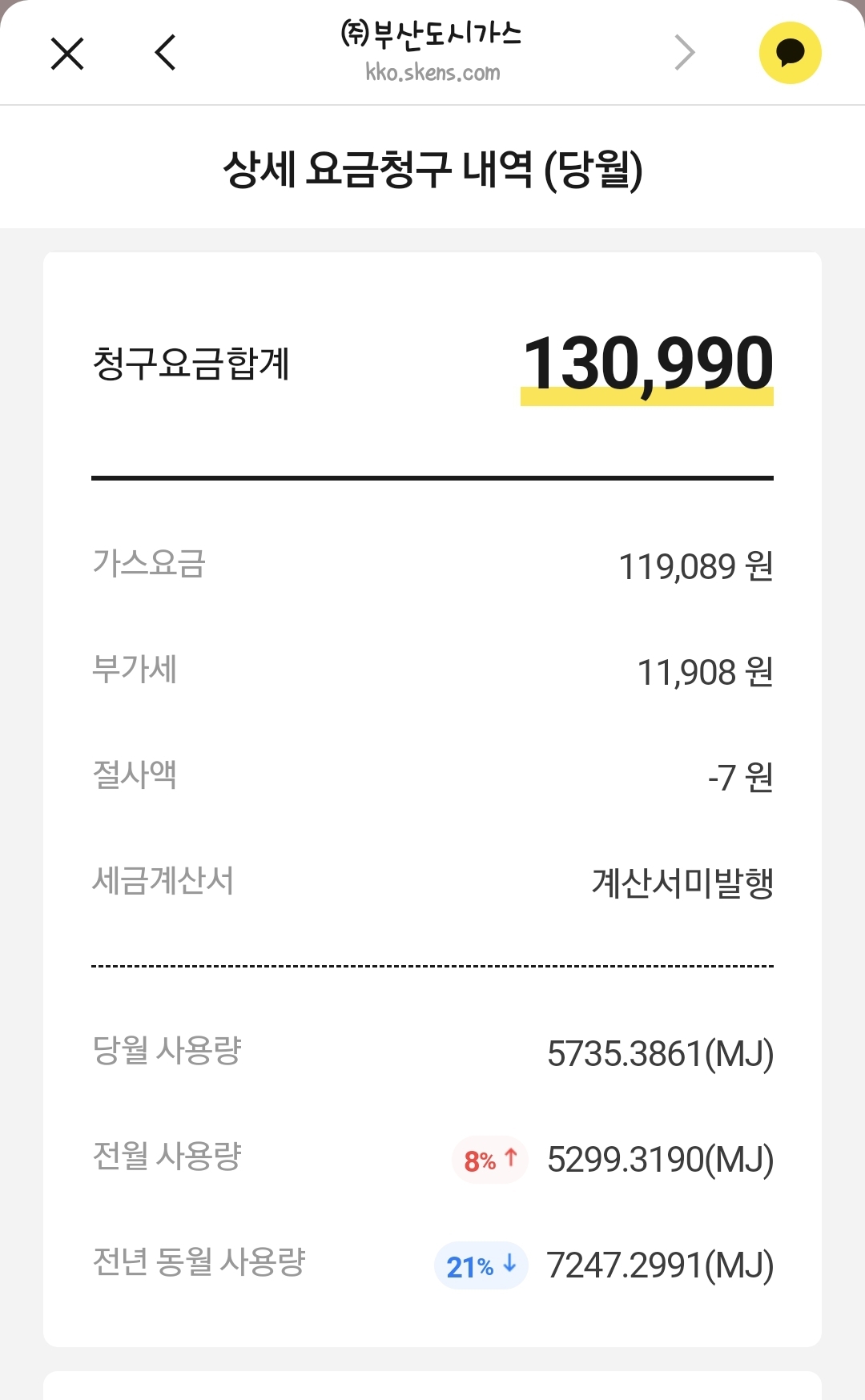Close the in-app browser window

[x=67, y=54]
